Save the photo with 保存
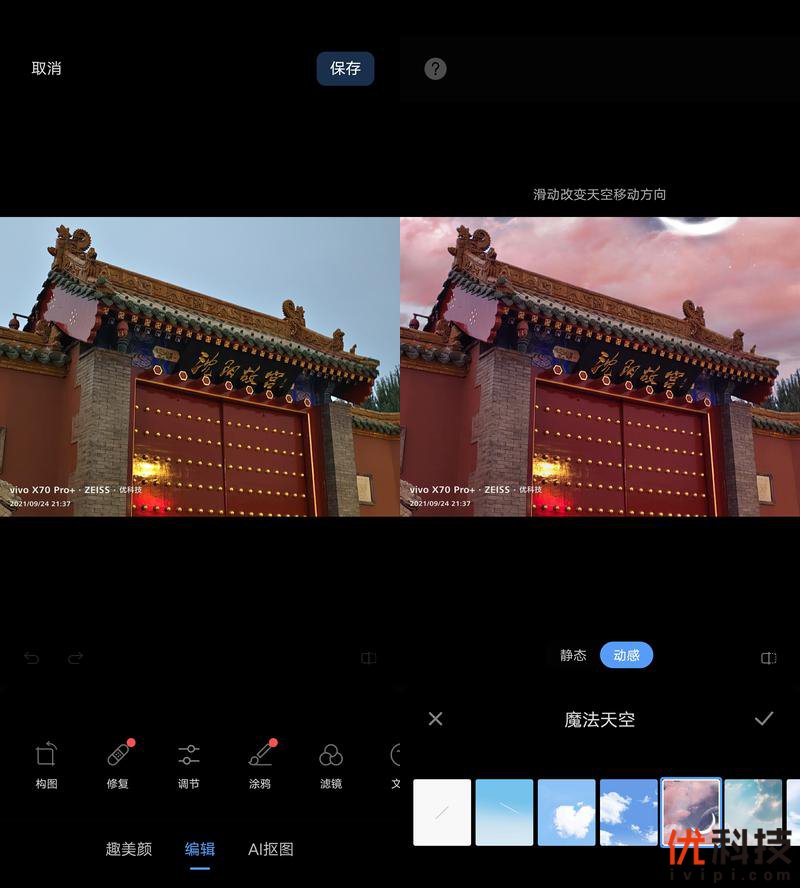Screen dimensions: 800x888 [x=345, y=69]
